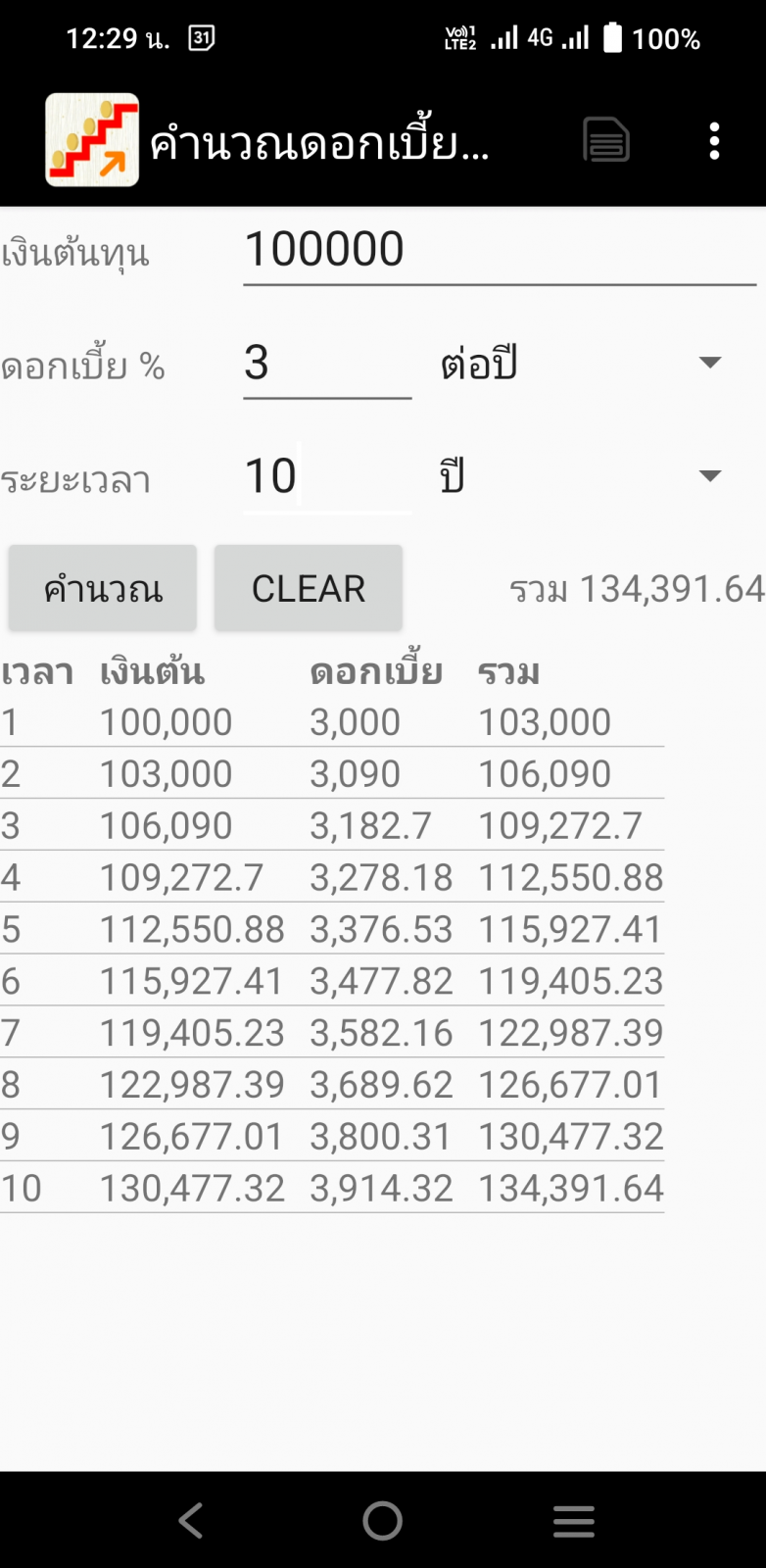The height and width of the screenshot is (1568, 766).
Task: Go back using system navigation bar
Action: (x=191, y=1520)
